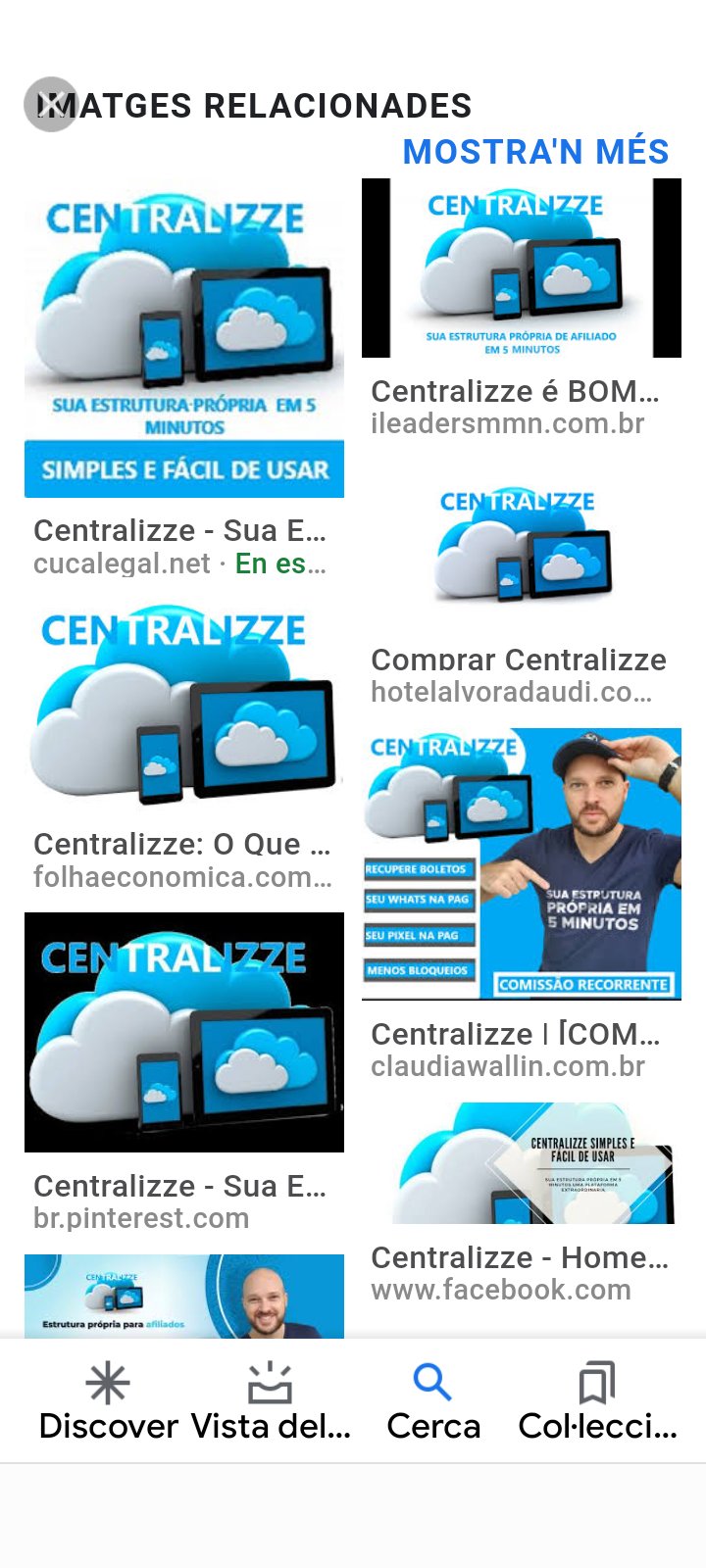Open the Estrutura própria para afiliados image

coord(184,1297)
